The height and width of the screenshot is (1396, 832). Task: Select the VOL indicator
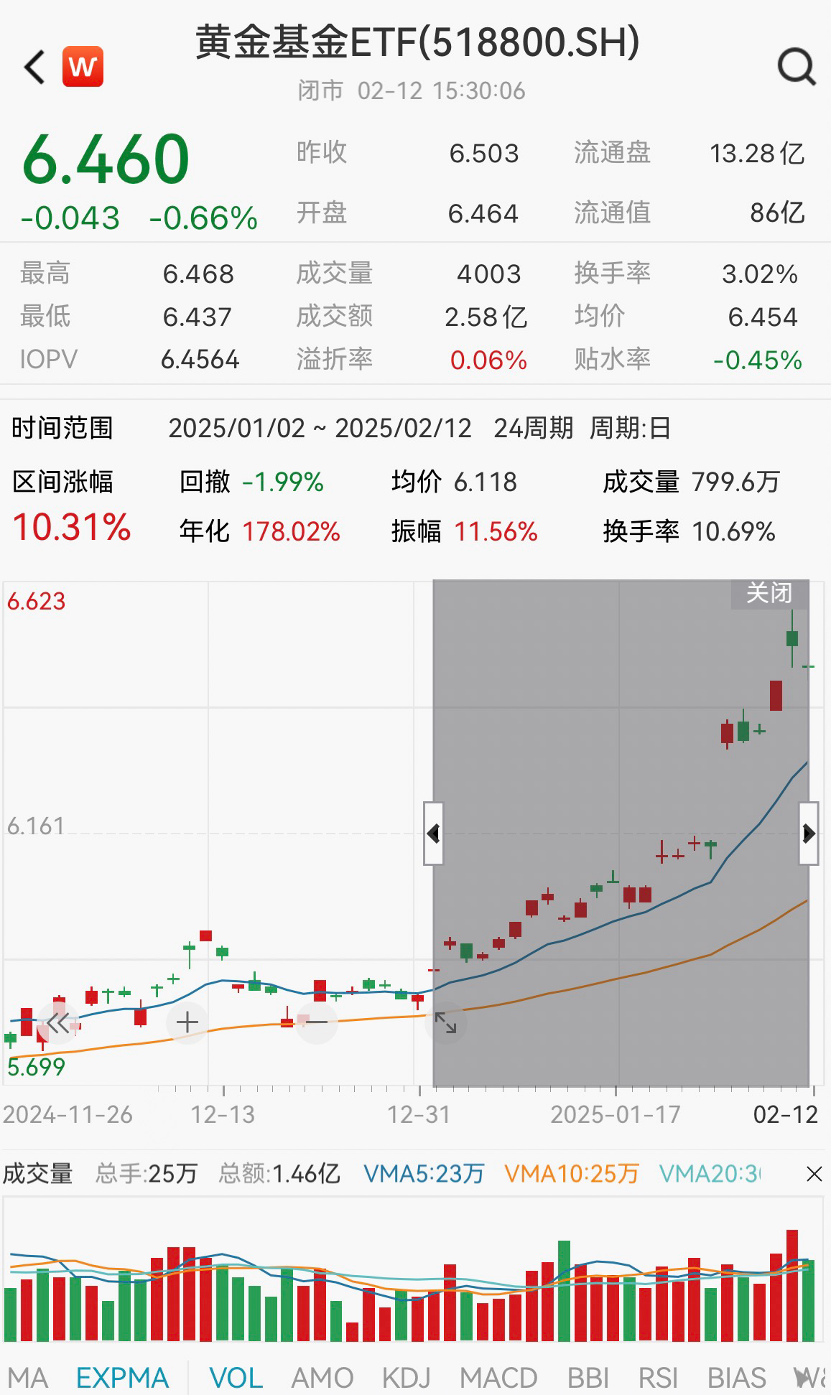[x=236, y=1377]
